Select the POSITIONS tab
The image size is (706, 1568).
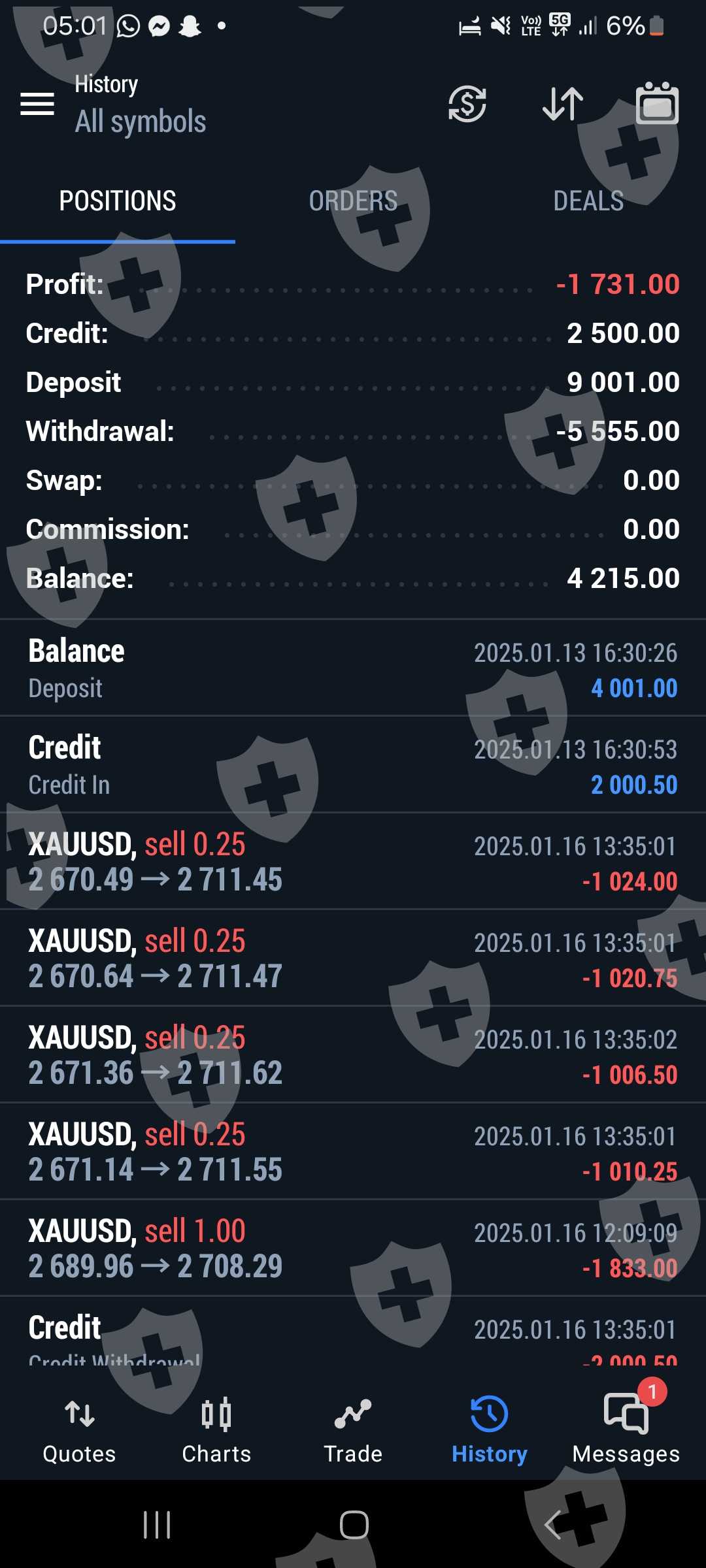pyautogui.click(x=118, y=201)
